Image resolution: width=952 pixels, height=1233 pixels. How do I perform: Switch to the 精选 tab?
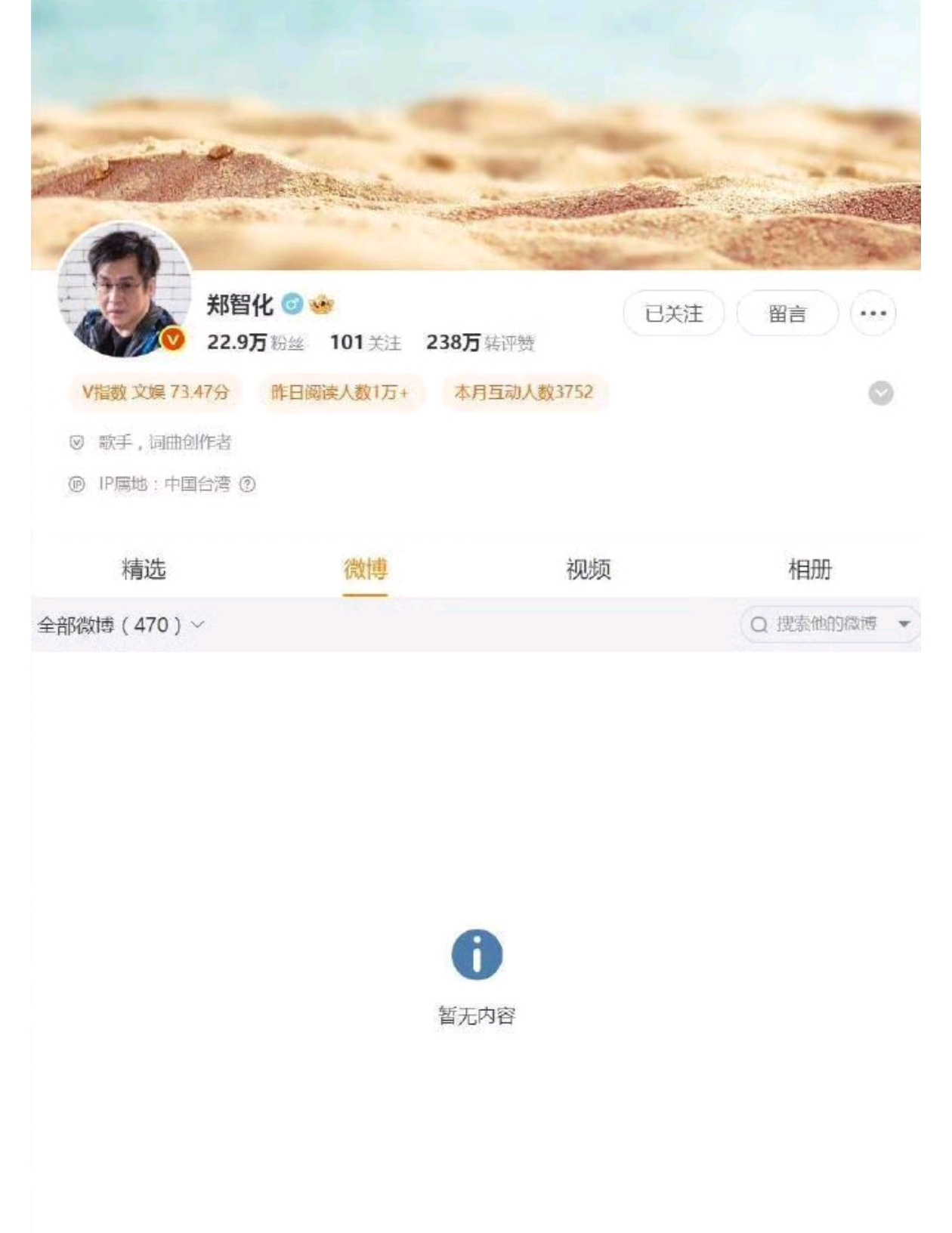pyautogui.click(x=144, y=569)
